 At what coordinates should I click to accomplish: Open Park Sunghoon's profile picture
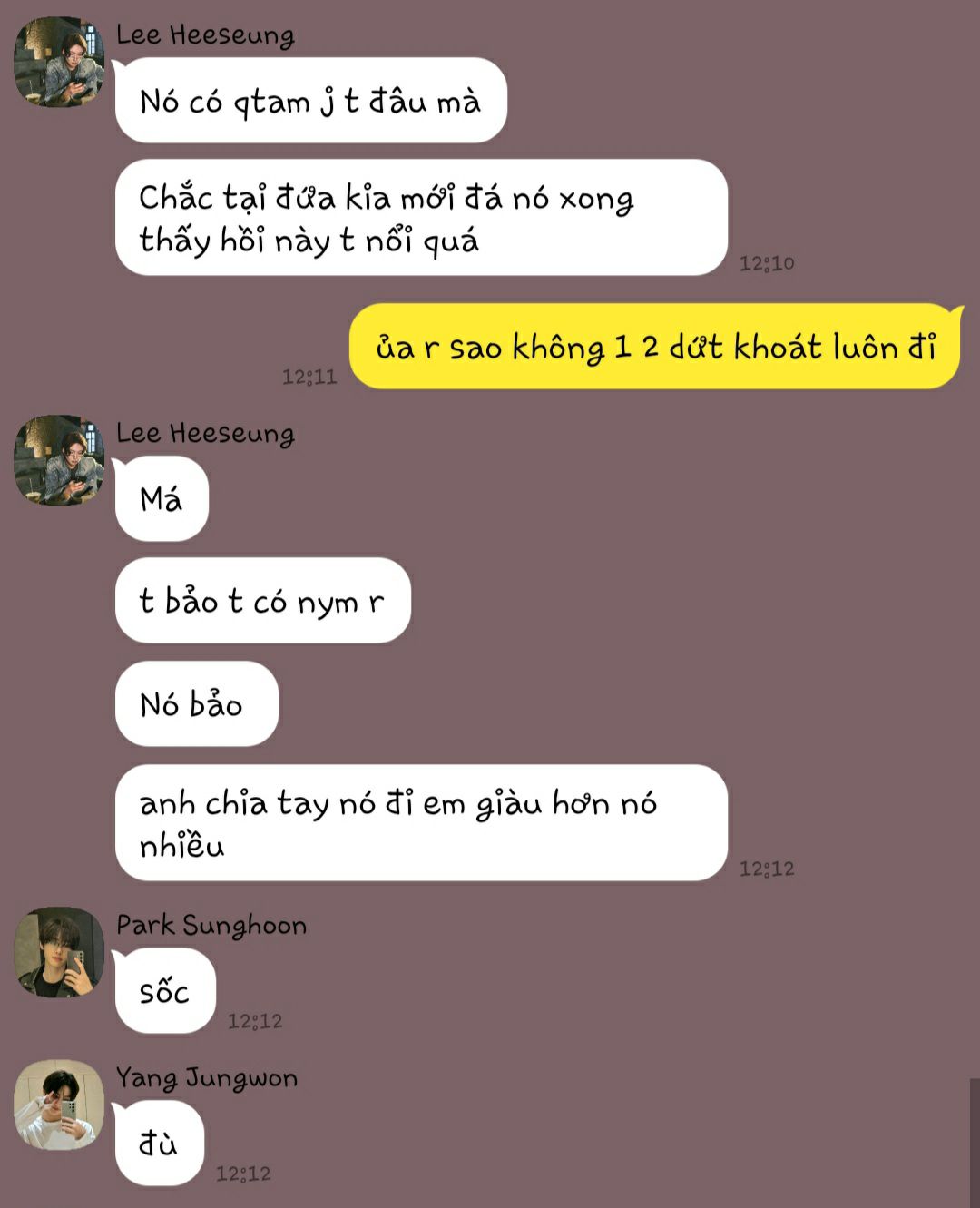[59, 952]
